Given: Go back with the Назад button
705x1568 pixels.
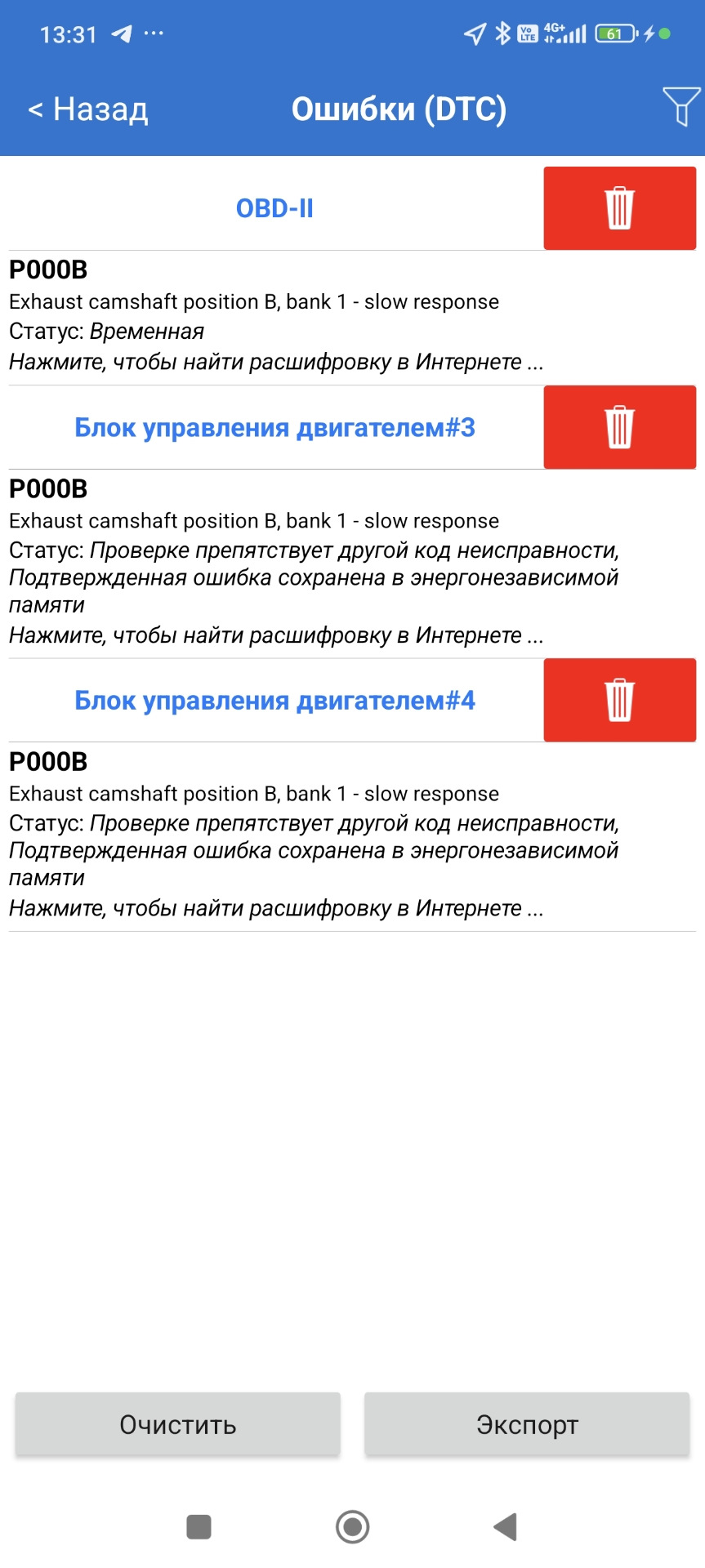Looking at the screenshot, I should point(88,109).
